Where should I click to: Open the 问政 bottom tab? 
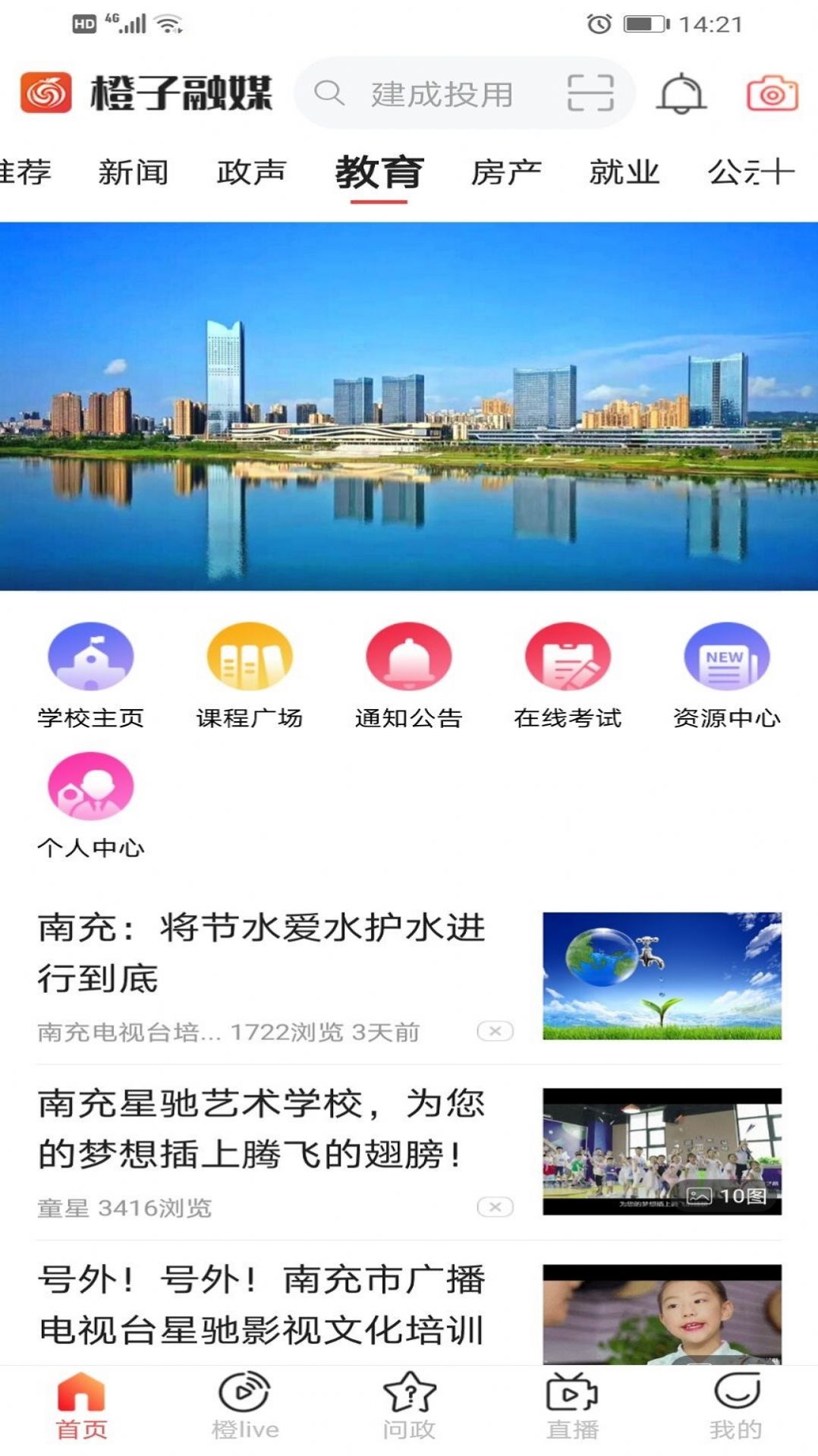(409, 1407)
